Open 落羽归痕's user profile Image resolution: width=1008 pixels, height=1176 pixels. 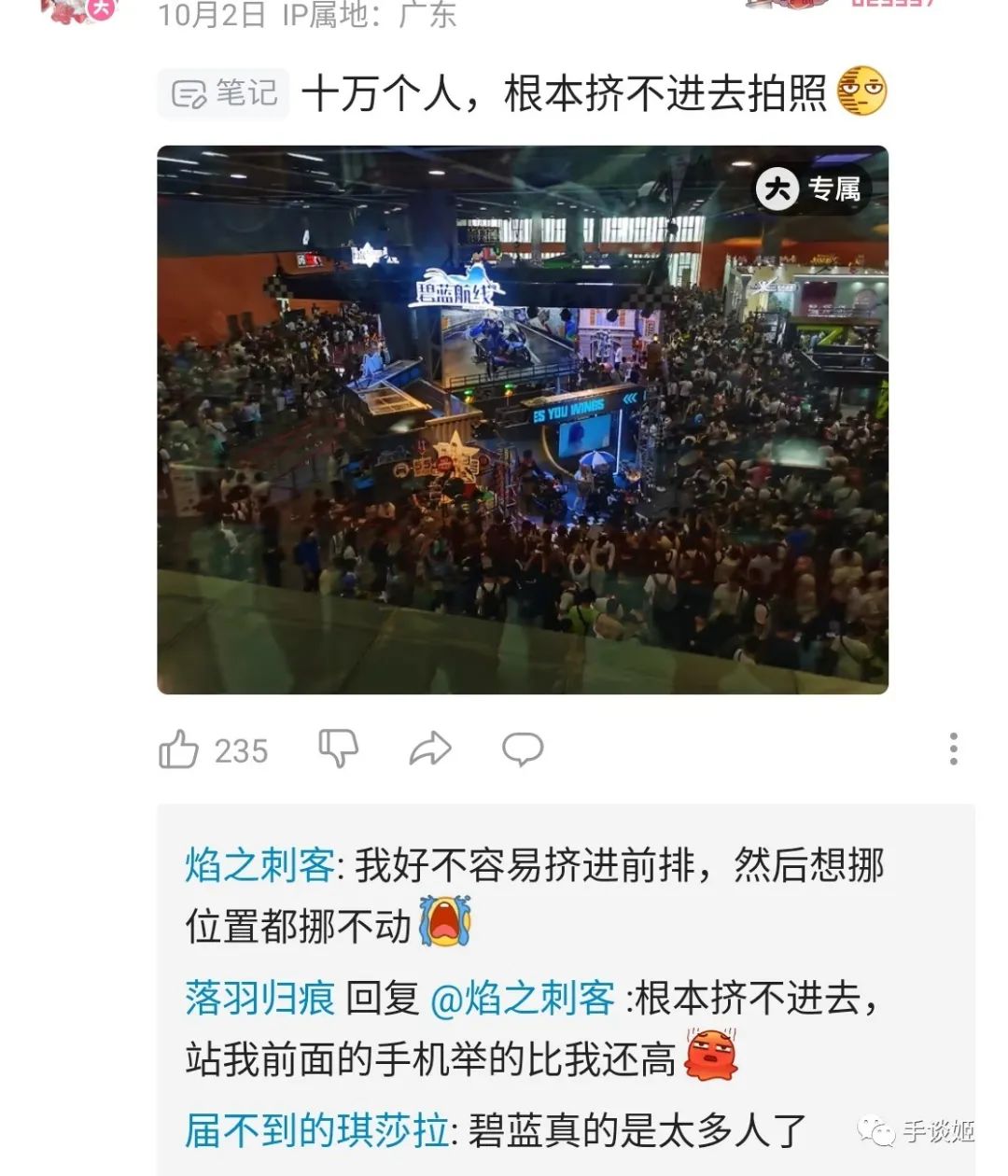[x=259, y=998]
